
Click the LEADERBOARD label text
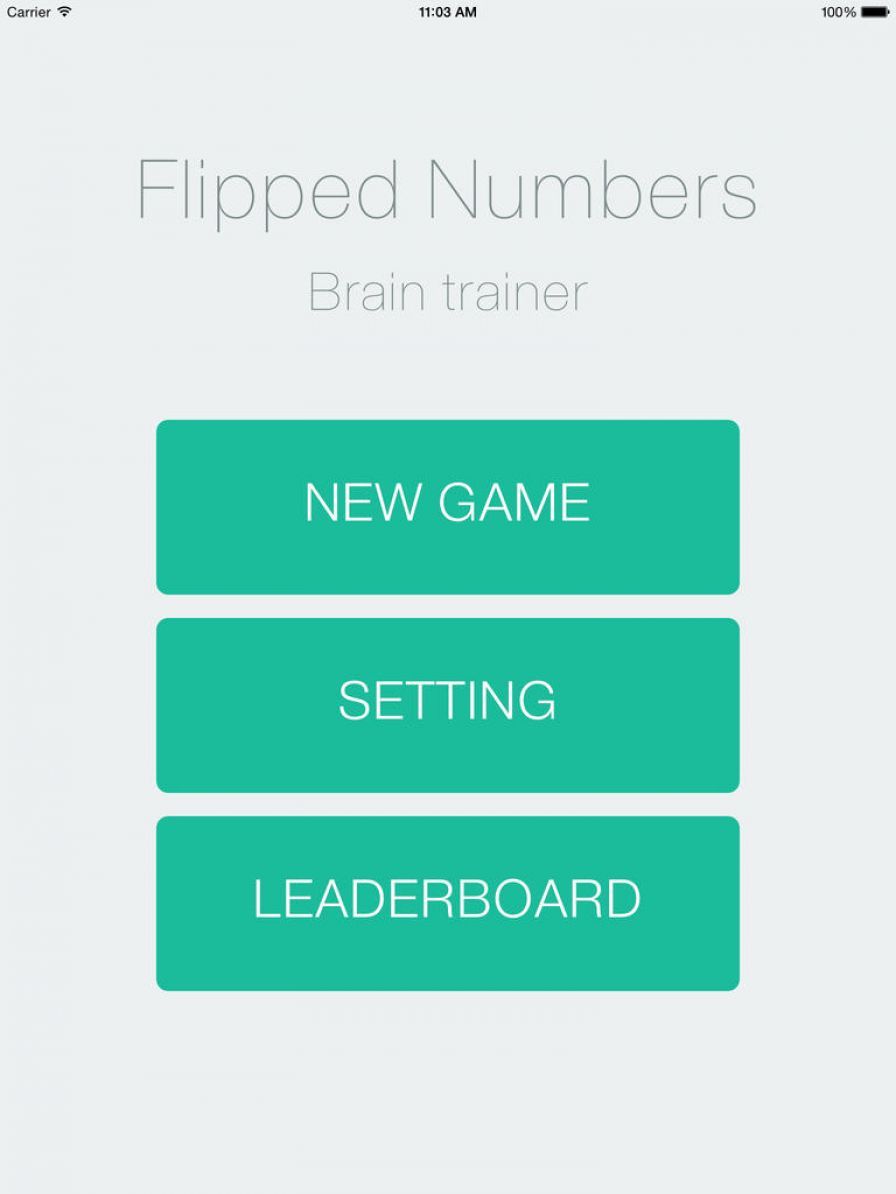tap(448, 897)
